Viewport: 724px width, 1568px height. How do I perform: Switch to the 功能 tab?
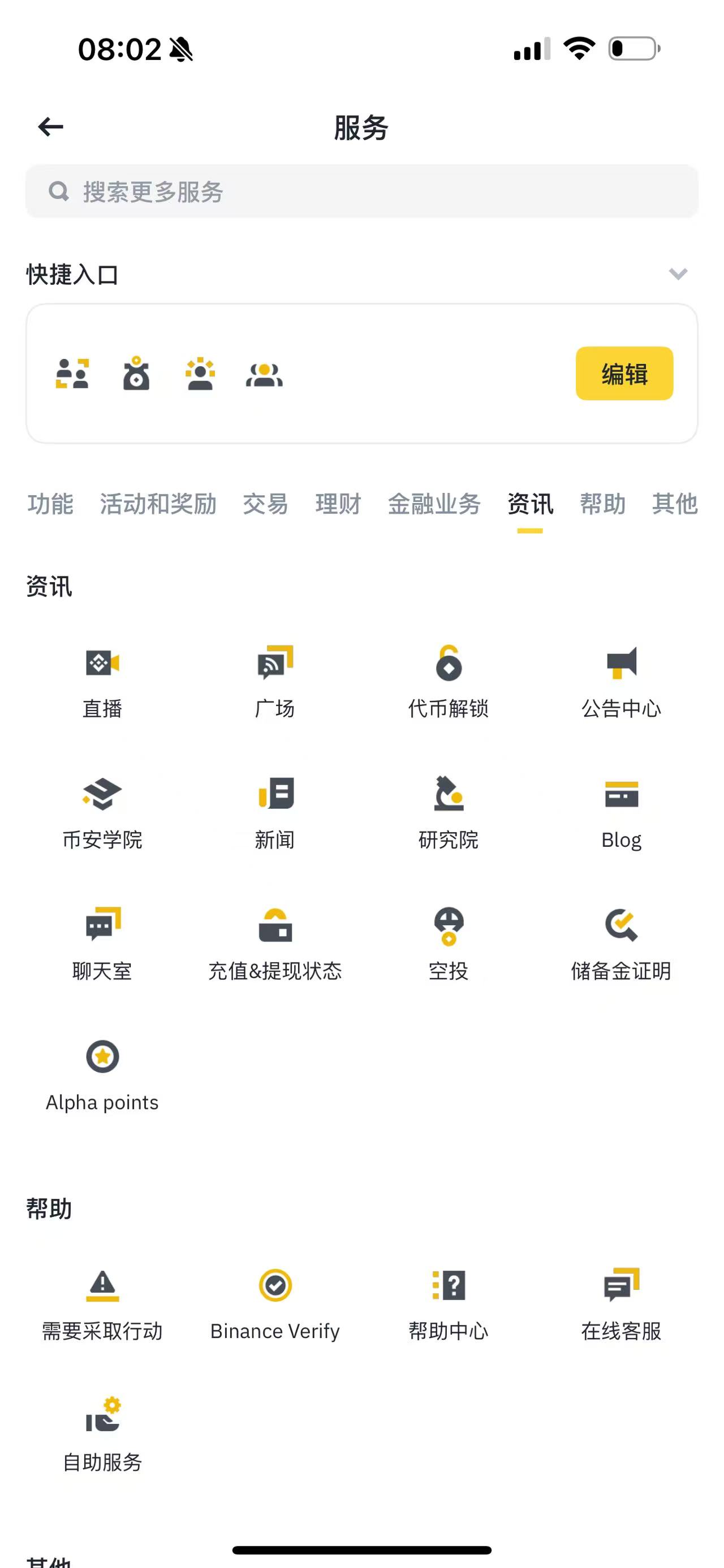coord(50,504)
